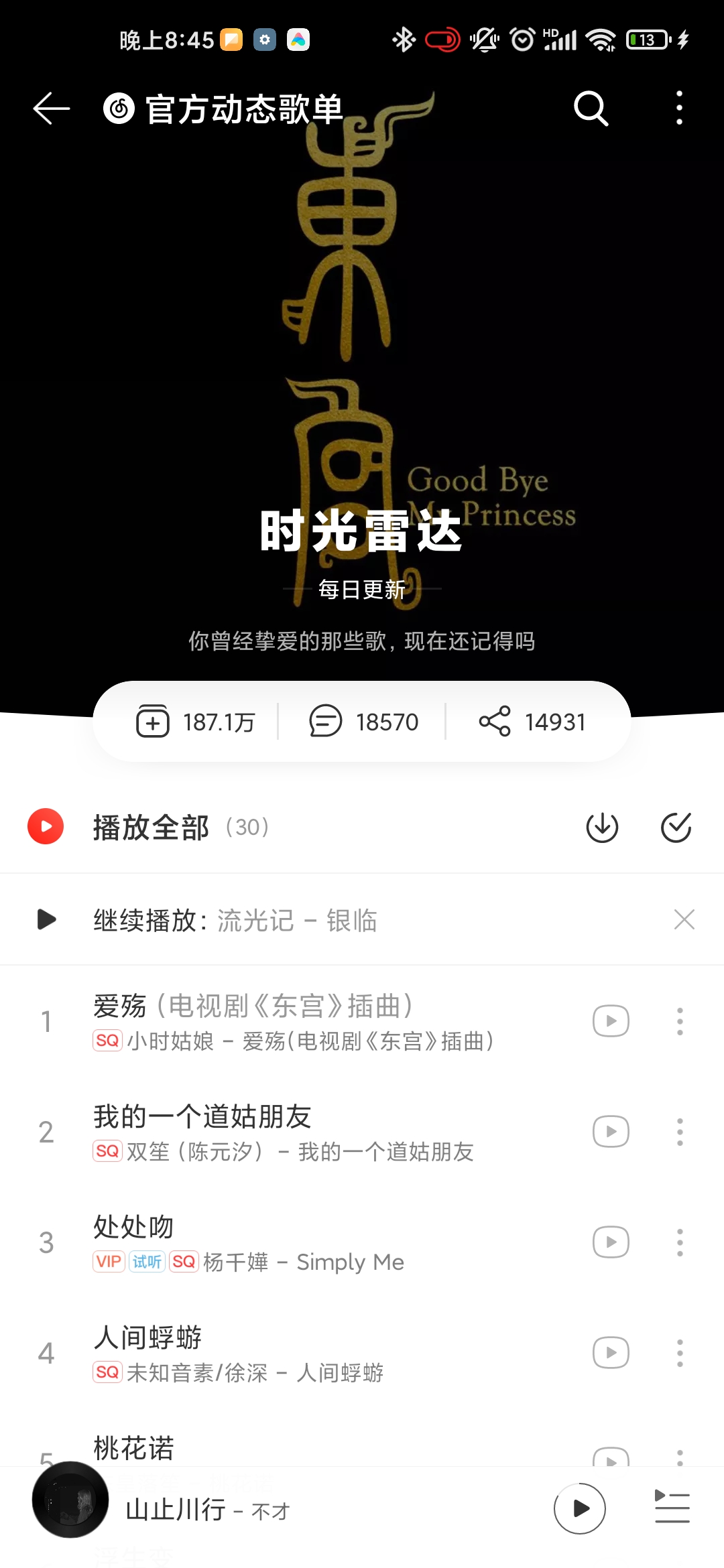Open the 18570 comments
724x1568 pixels.
click(364, 722)
